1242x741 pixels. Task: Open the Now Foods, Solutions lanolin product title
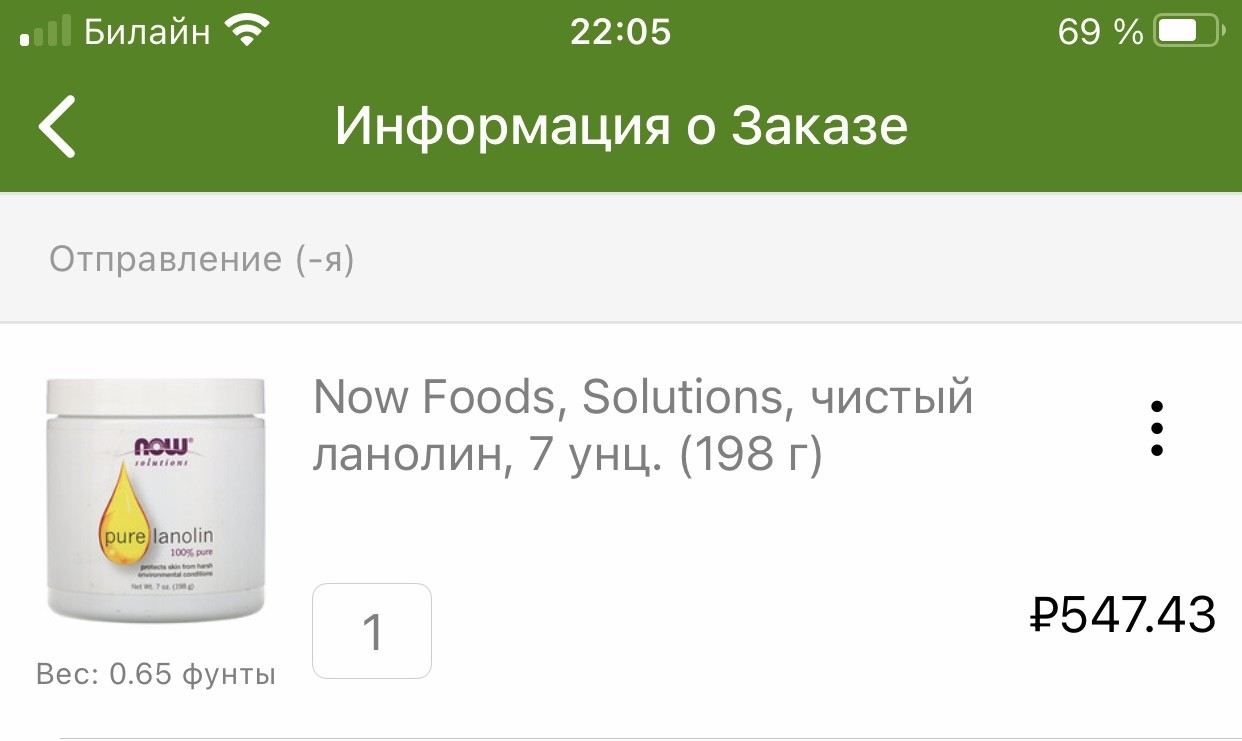coord(642,427)
